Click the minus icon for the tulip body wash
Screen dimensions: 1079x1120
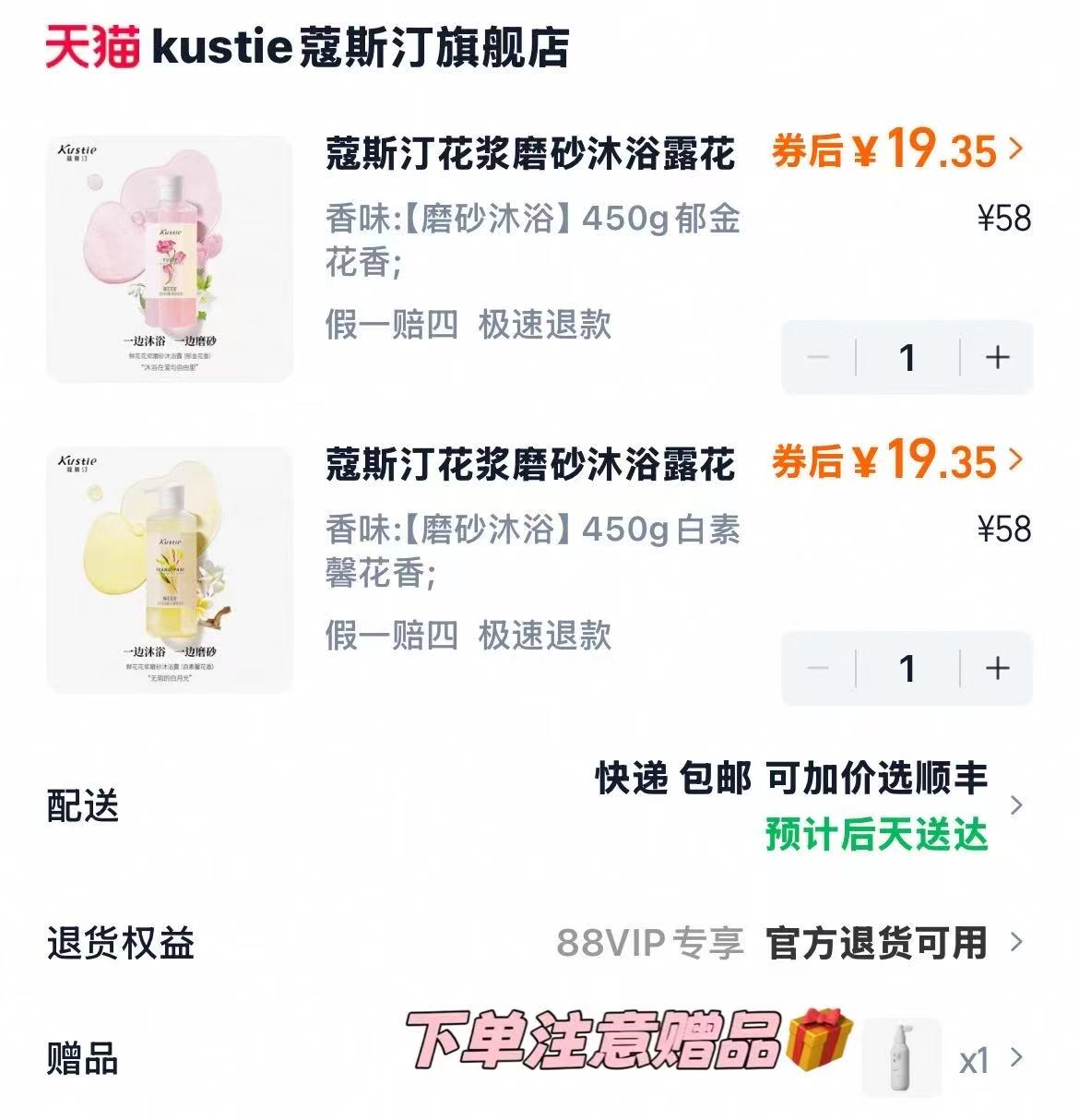819,358
